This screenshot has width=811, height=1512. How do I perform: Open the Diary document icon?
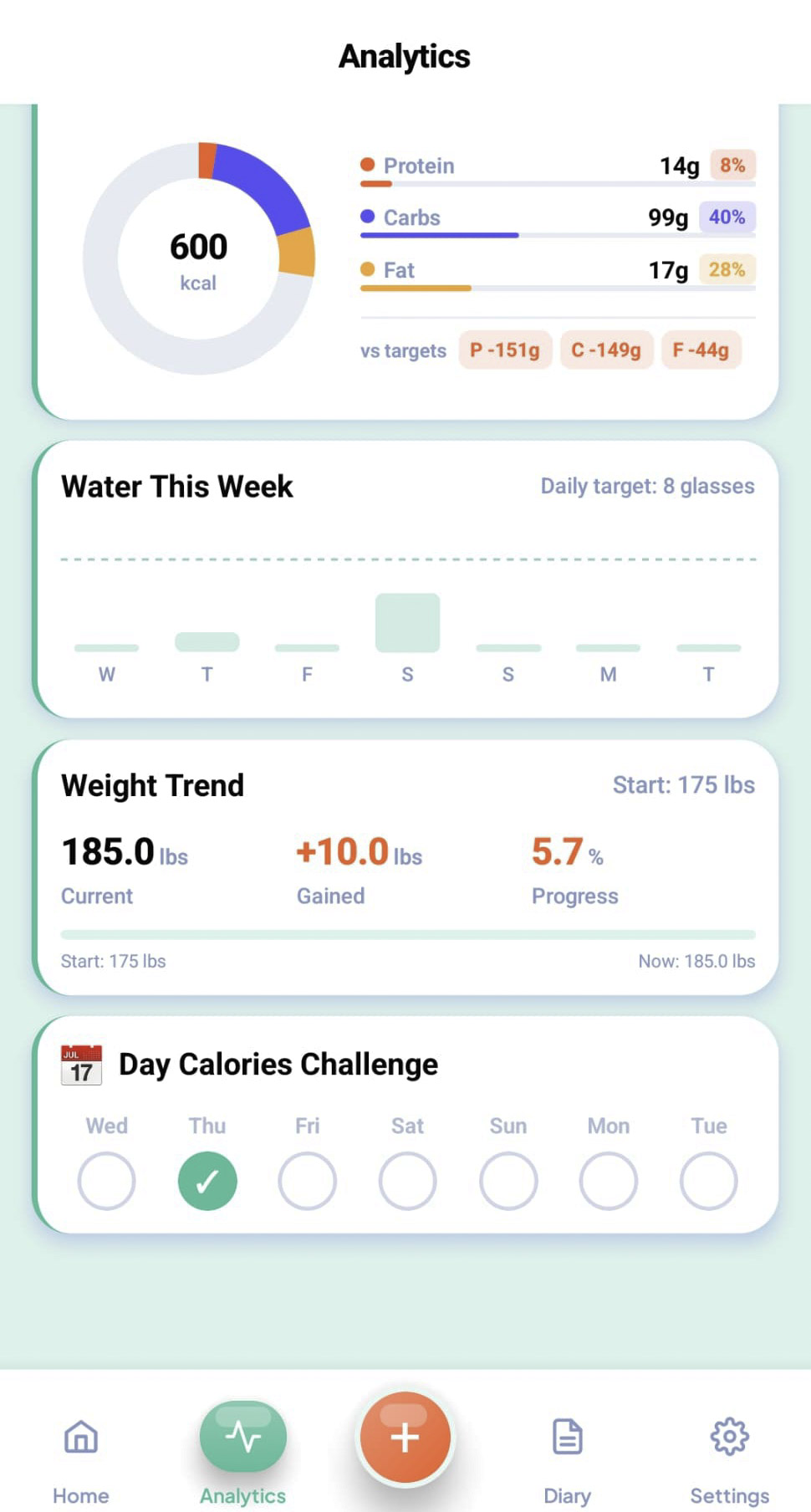[x=566, y=1437]
